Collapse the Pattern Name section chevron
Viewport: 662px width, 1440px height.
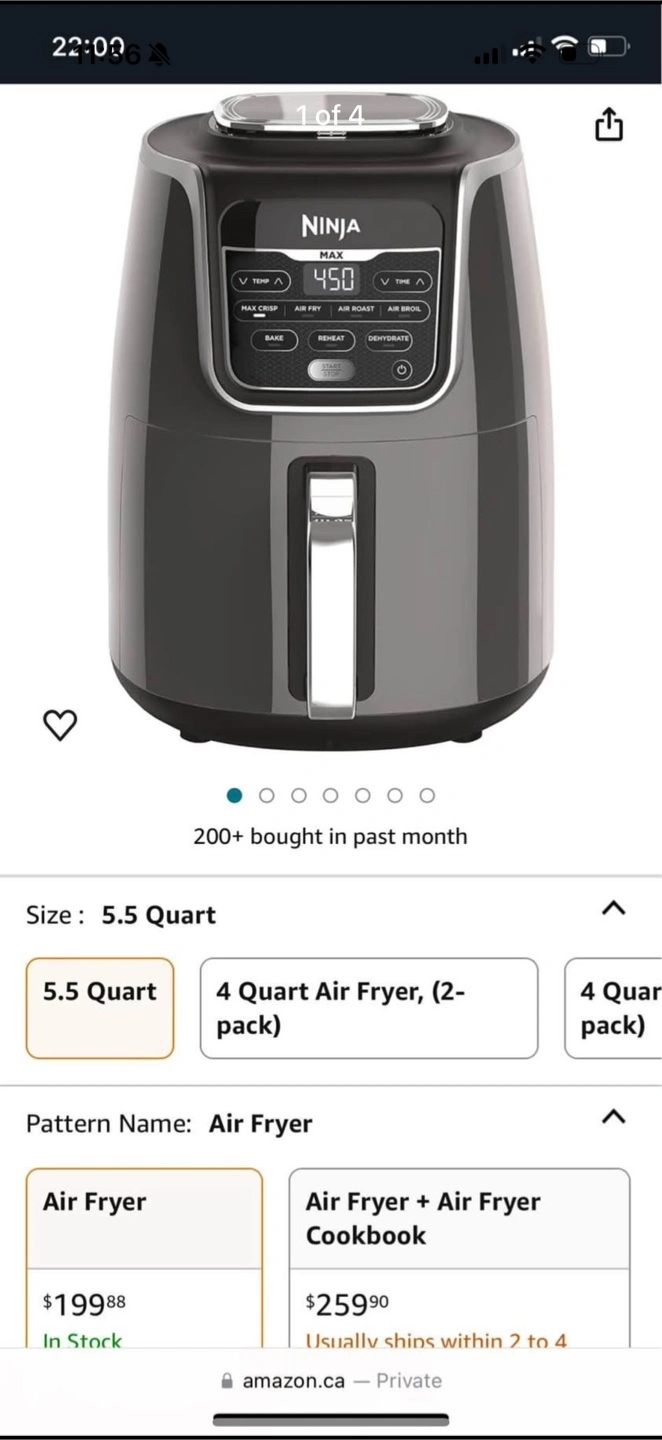613,1117
